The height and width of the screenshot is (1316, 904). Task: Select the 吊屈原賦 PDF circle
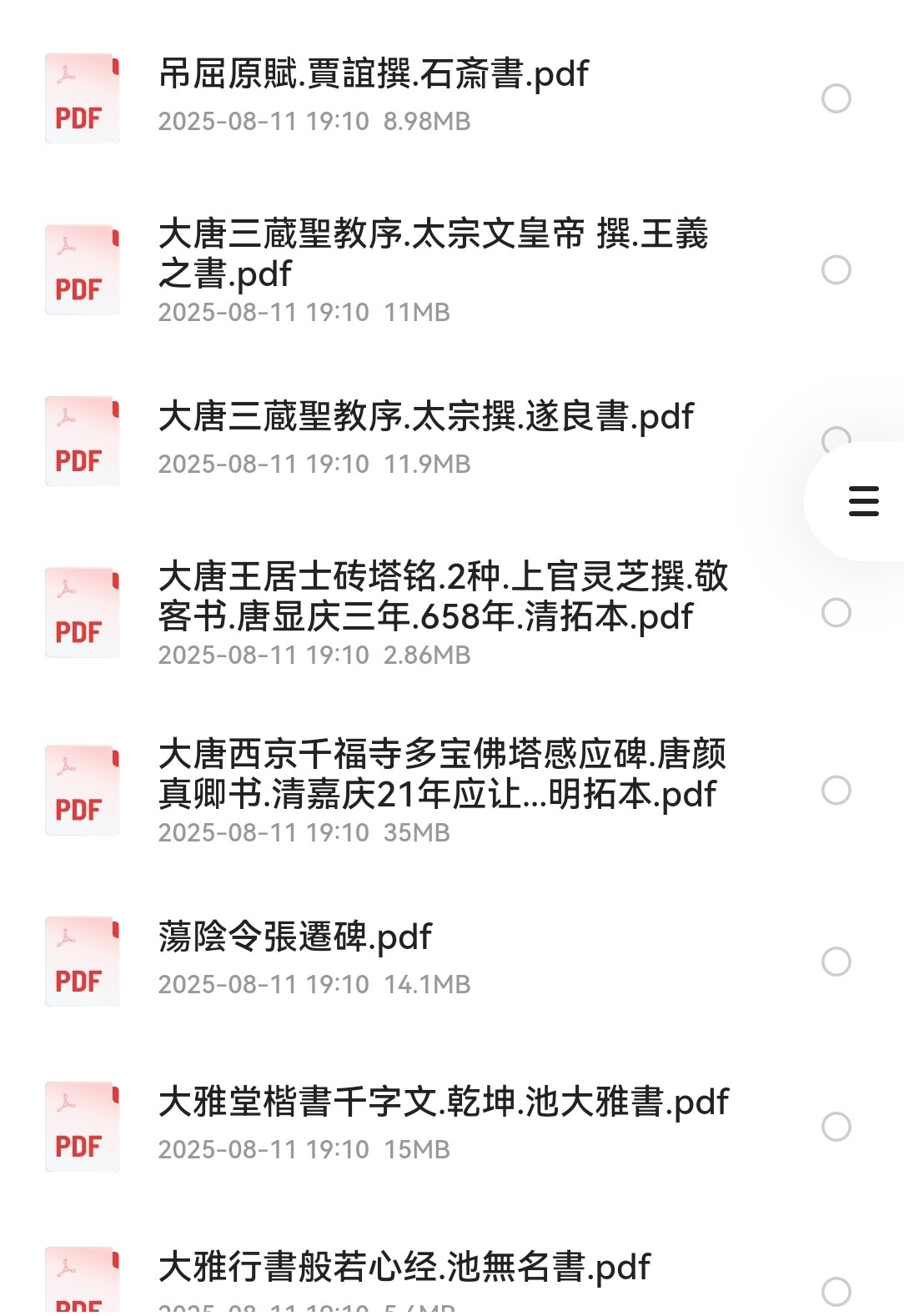[836, 98]
